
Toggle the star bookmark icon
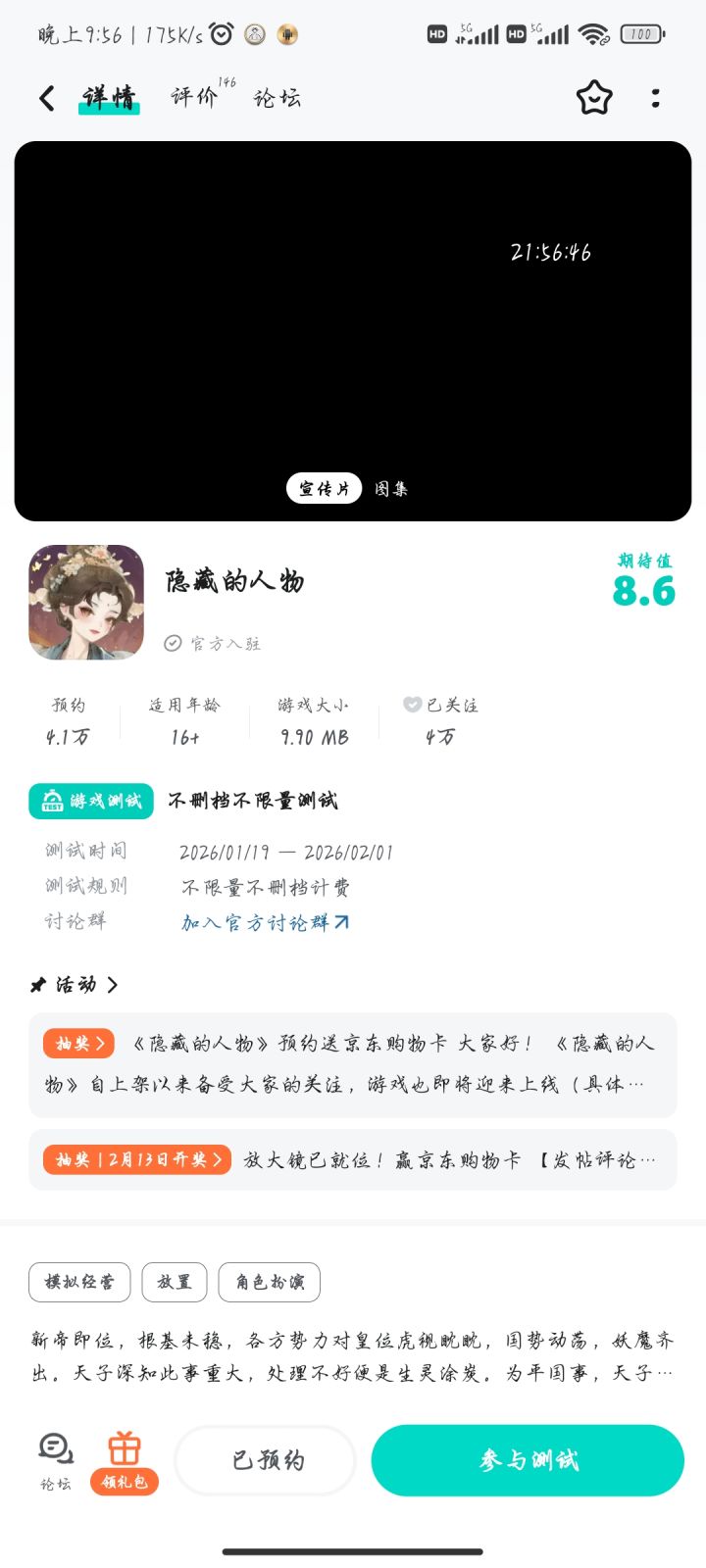coord(593,98)
